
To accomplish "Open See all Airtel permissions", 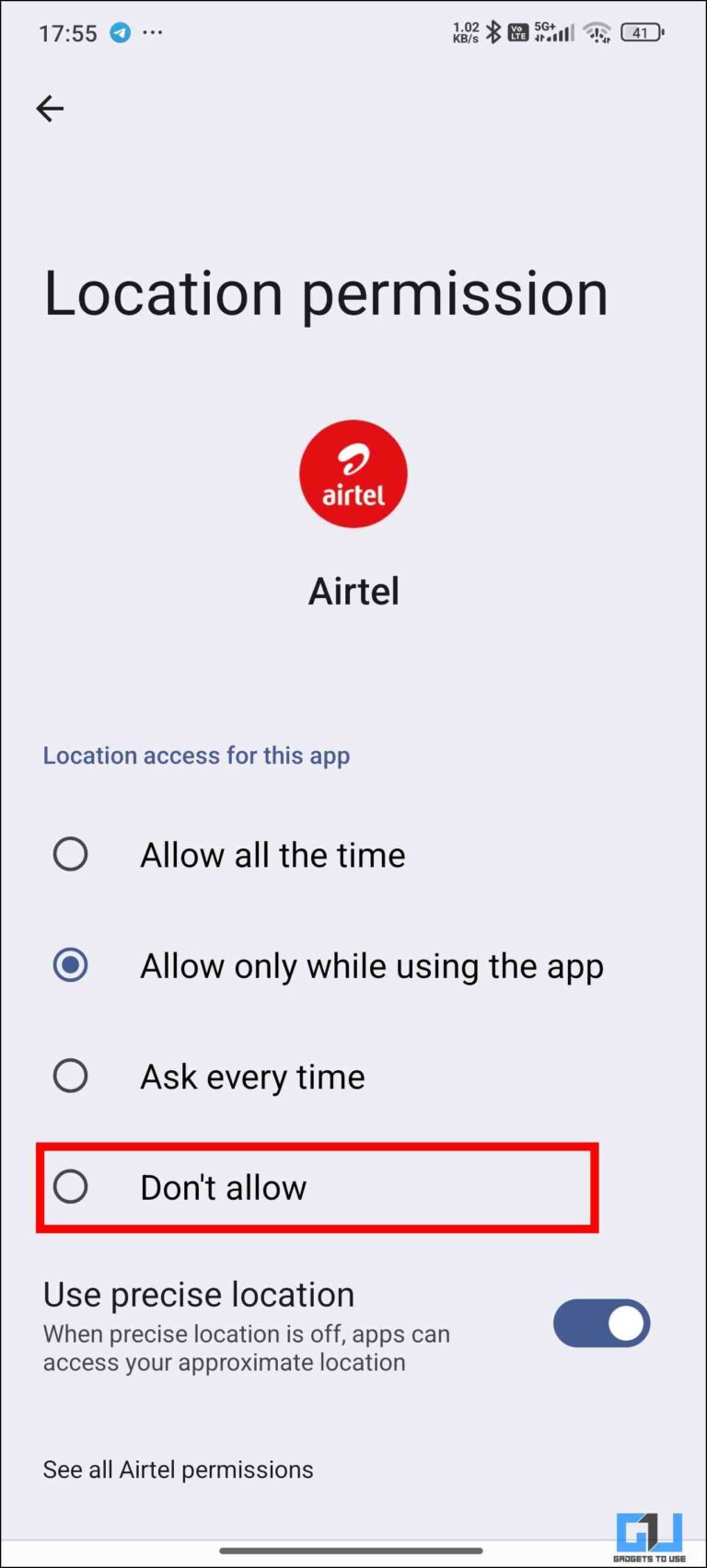I will (178, 1470).
